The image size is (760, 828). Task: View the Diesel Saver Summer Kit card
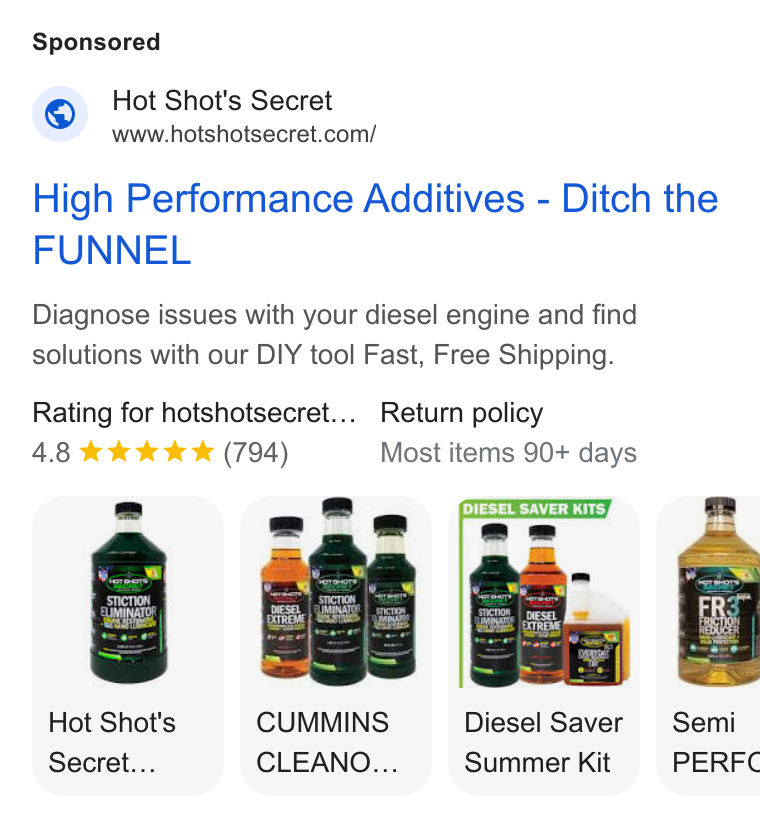click(x=544, y=645)
